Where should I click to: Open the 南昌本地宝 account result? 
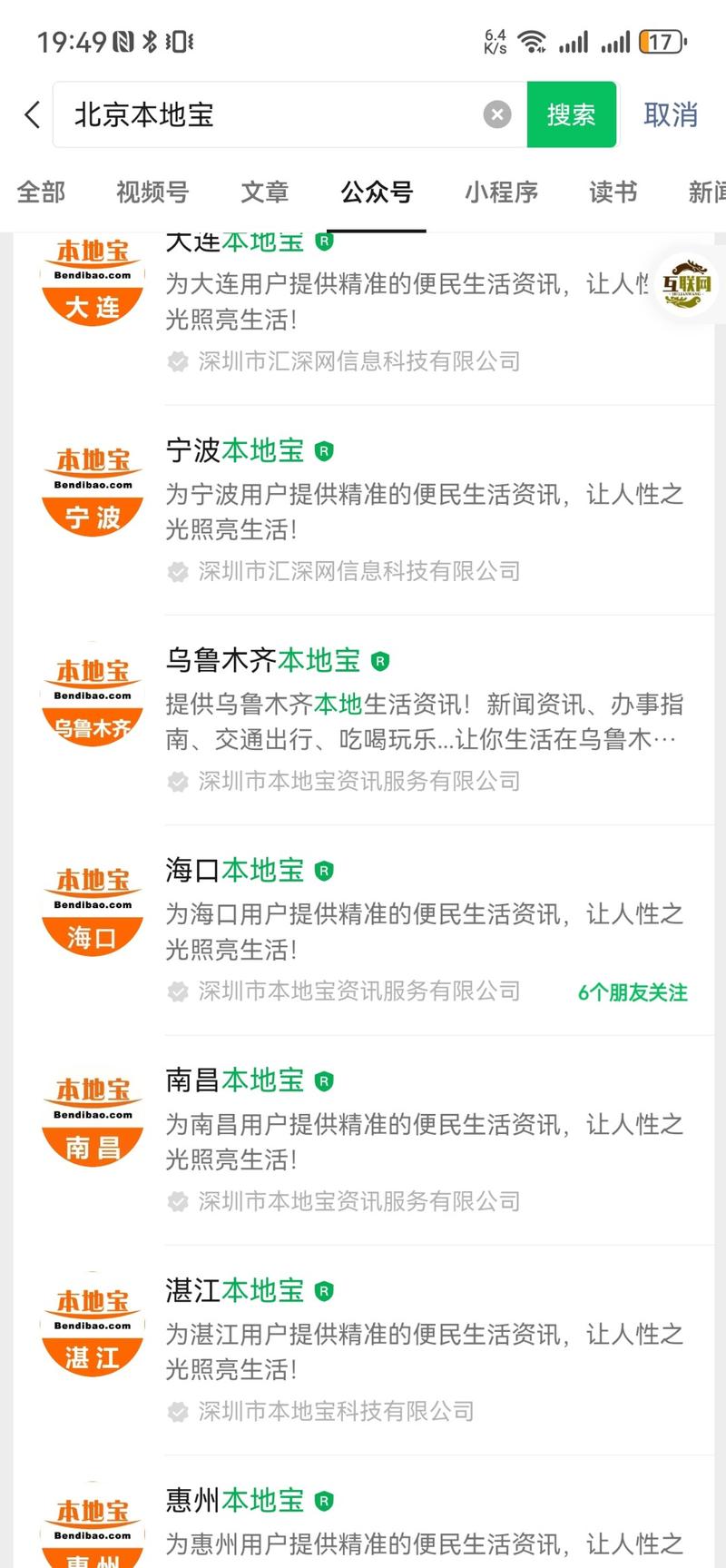(x=363, y=1139)
